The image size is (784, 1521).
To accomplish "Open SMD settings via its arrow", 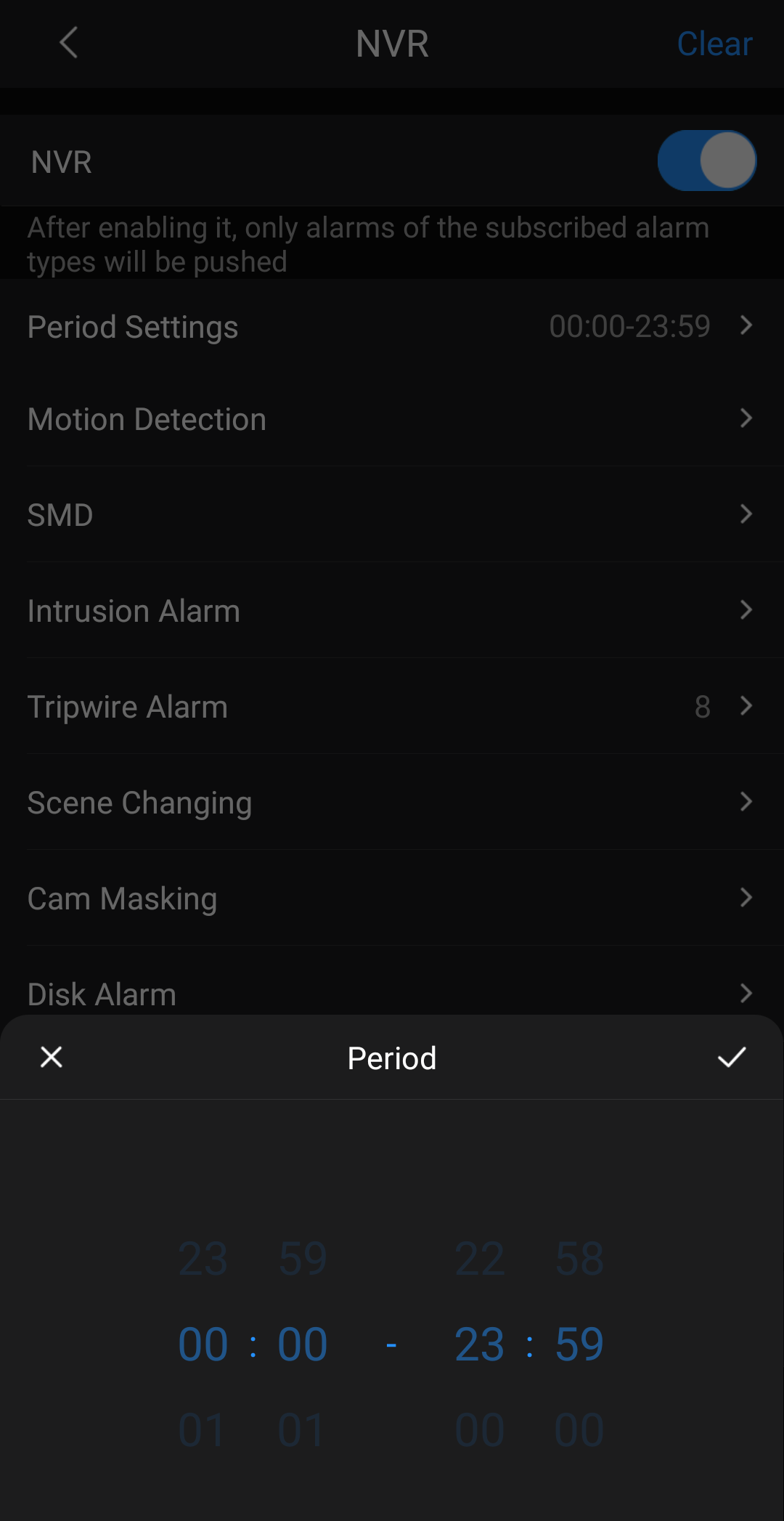I will coord(748,514).
